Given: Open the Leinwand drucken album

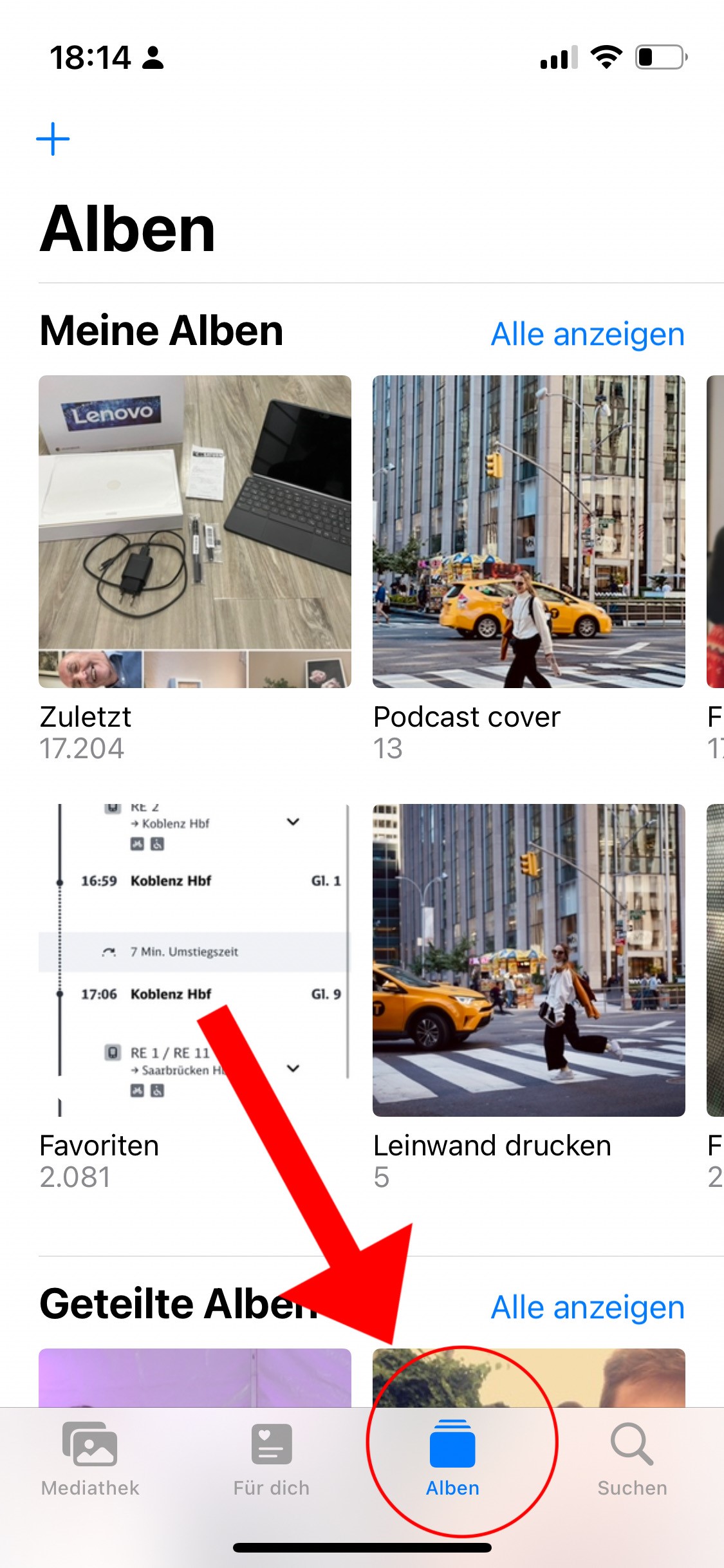Looking at the screenshot, I should (529, 960).
